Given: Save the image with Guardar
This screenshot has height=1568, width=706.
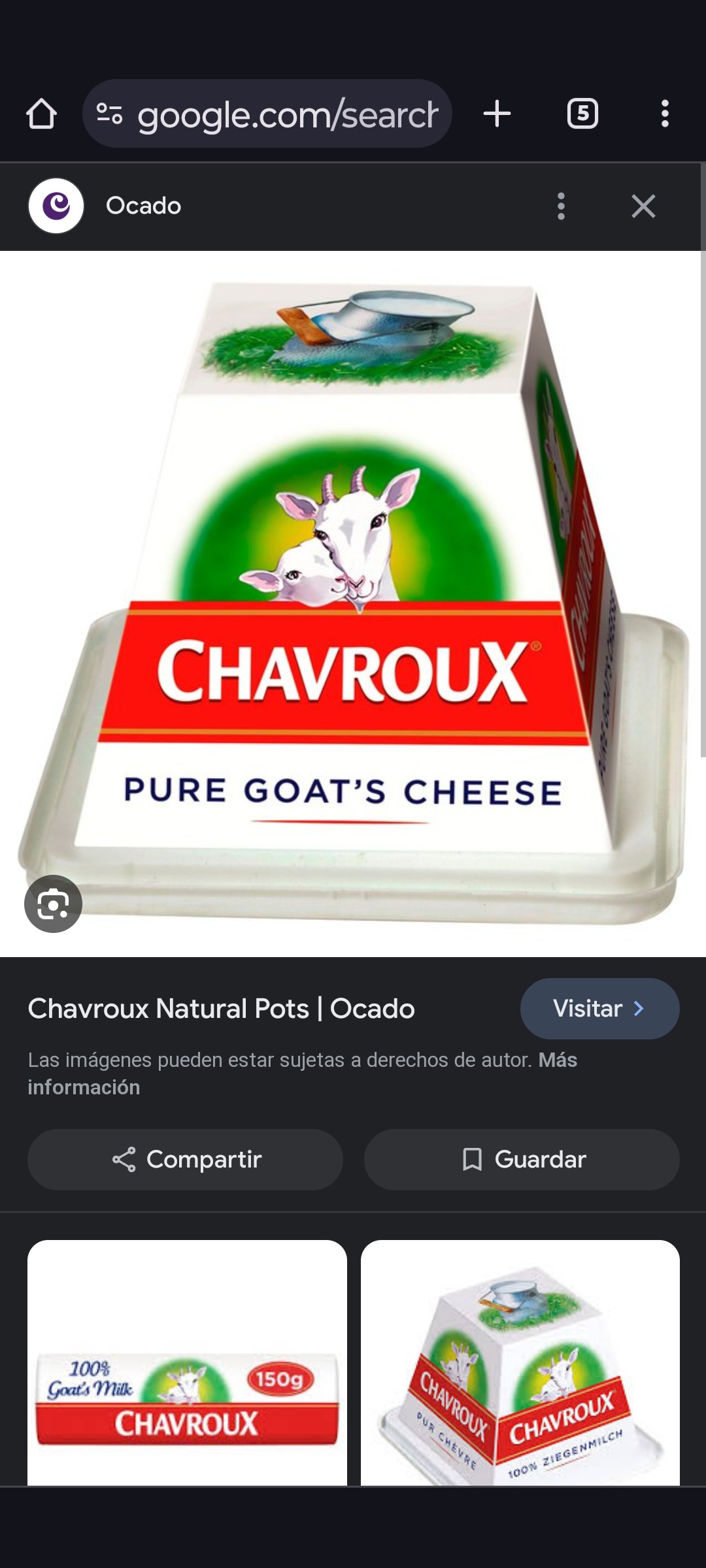Looking at the screenshot, I should 522,1160.
